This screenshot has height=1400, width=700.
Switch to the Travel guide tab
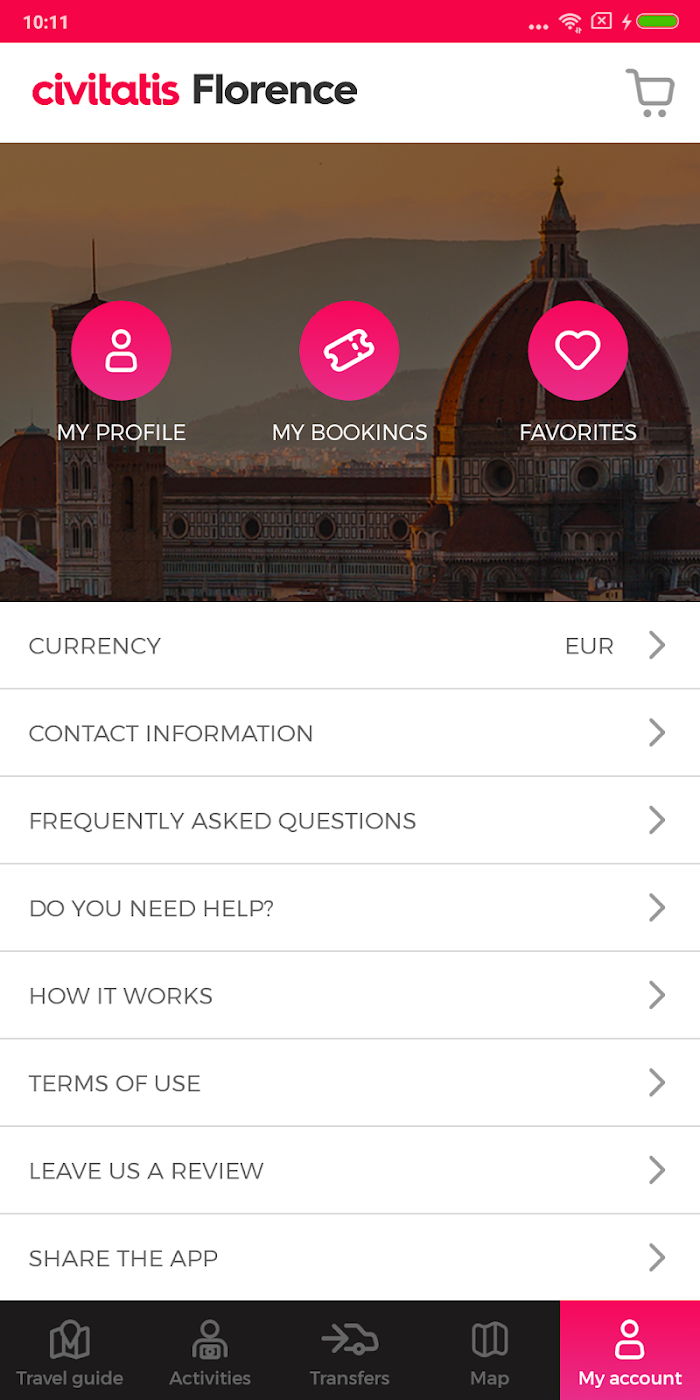coord(70,1351)
